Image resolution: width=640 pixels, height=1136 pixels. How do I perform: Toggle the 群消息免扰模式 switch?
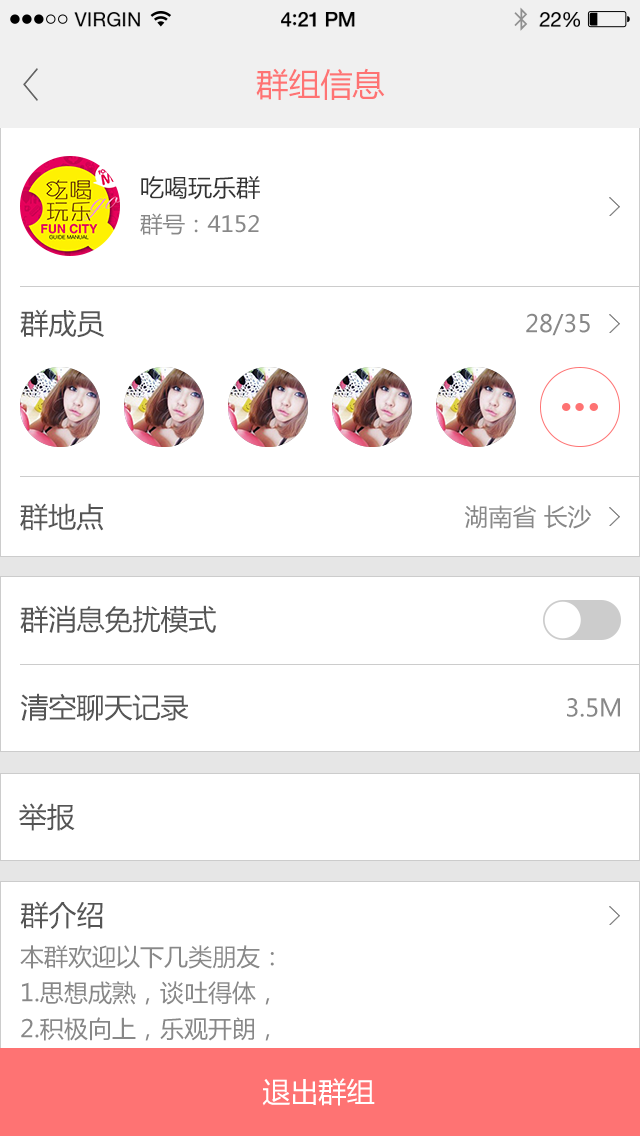tap(582, 620)
